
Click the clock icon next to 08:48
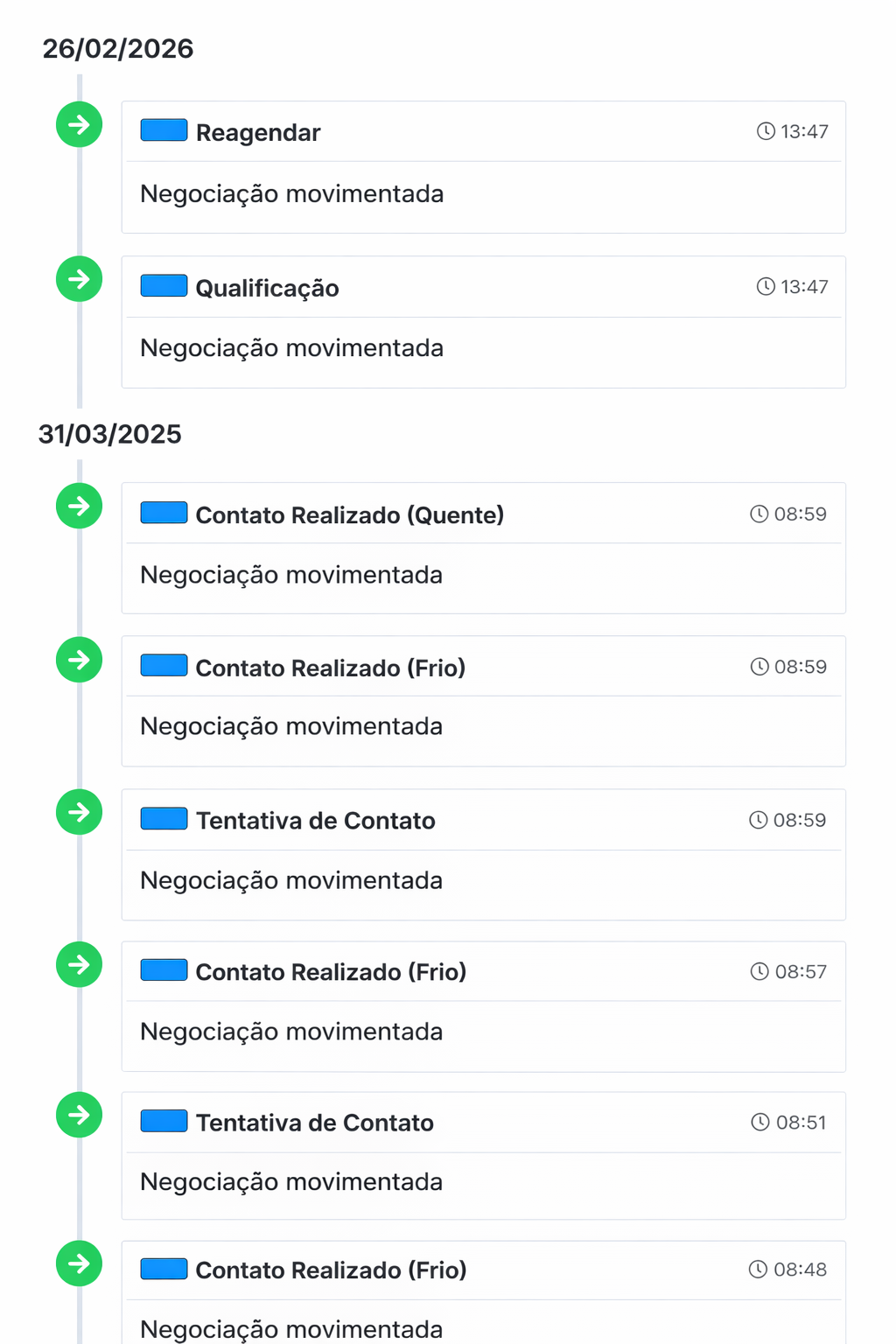point(756,1267)
